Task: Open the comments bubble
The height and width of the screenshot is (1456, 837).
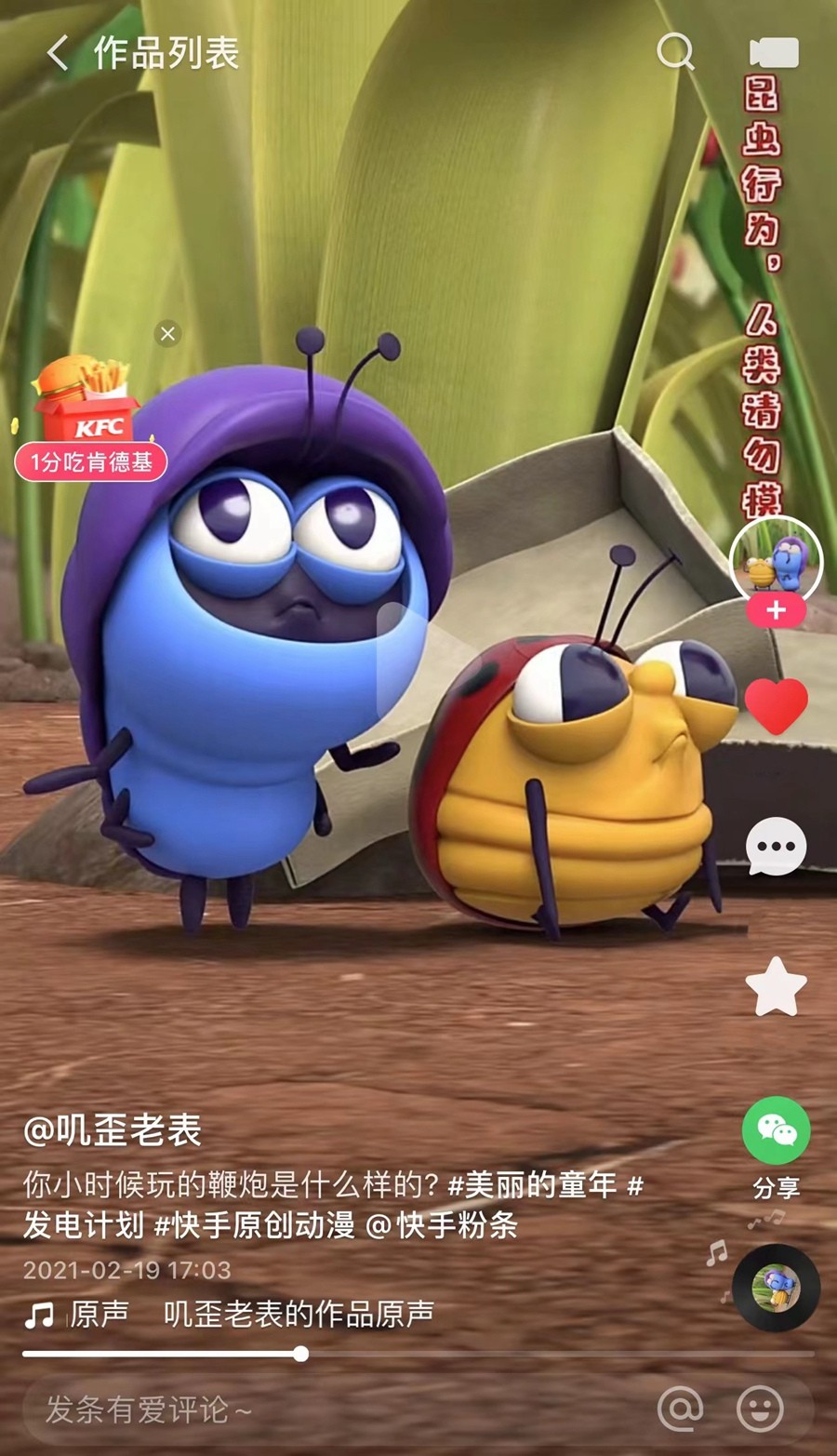Action: 777,847
